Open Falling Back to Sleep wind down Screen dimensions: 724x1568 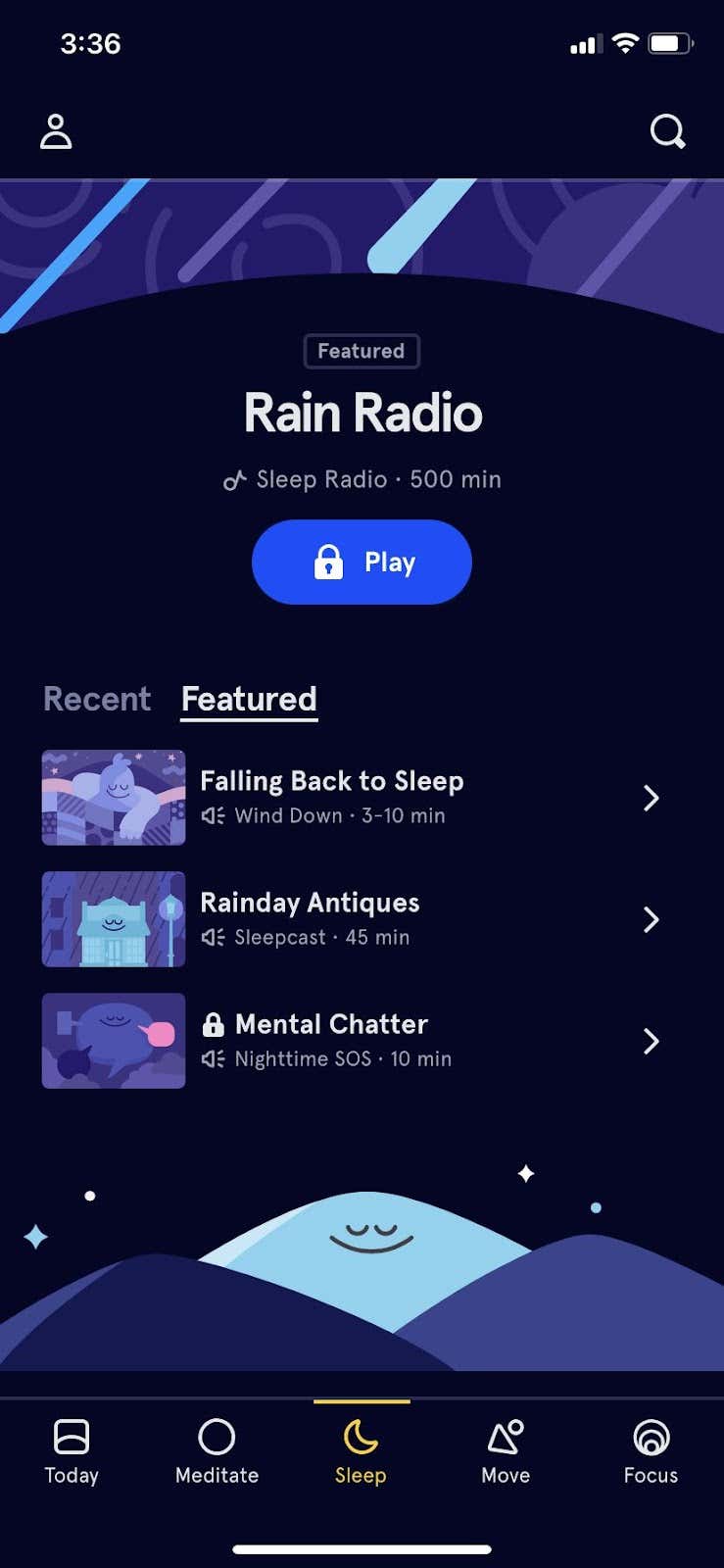pyautogui.click(x=353, y=798)
